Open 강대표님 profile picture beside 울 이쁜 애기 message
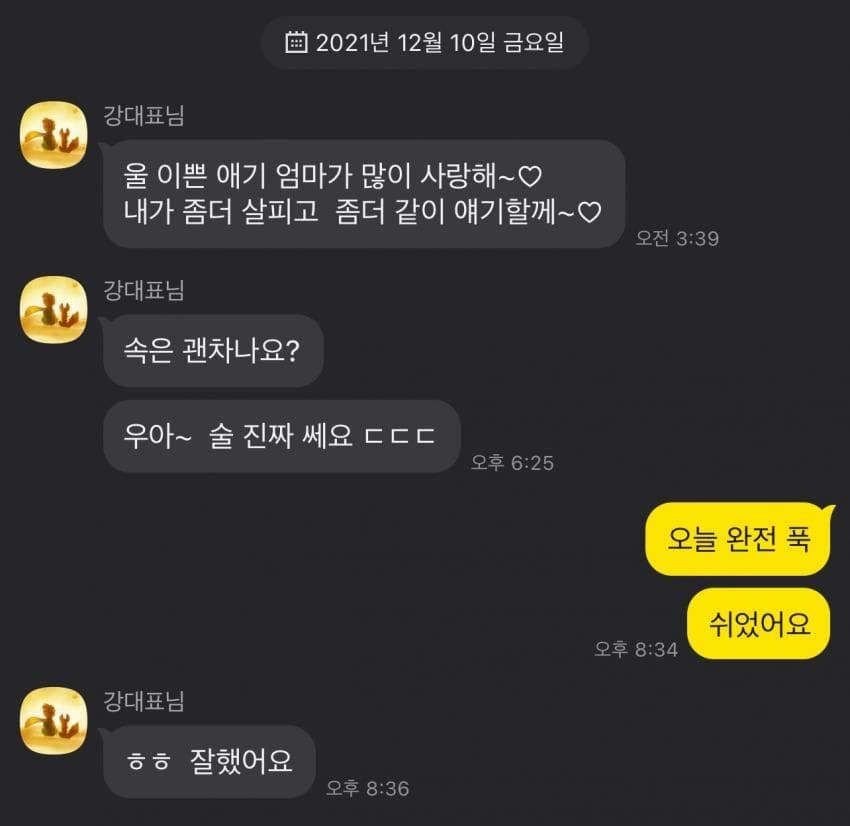 (54, 135)
